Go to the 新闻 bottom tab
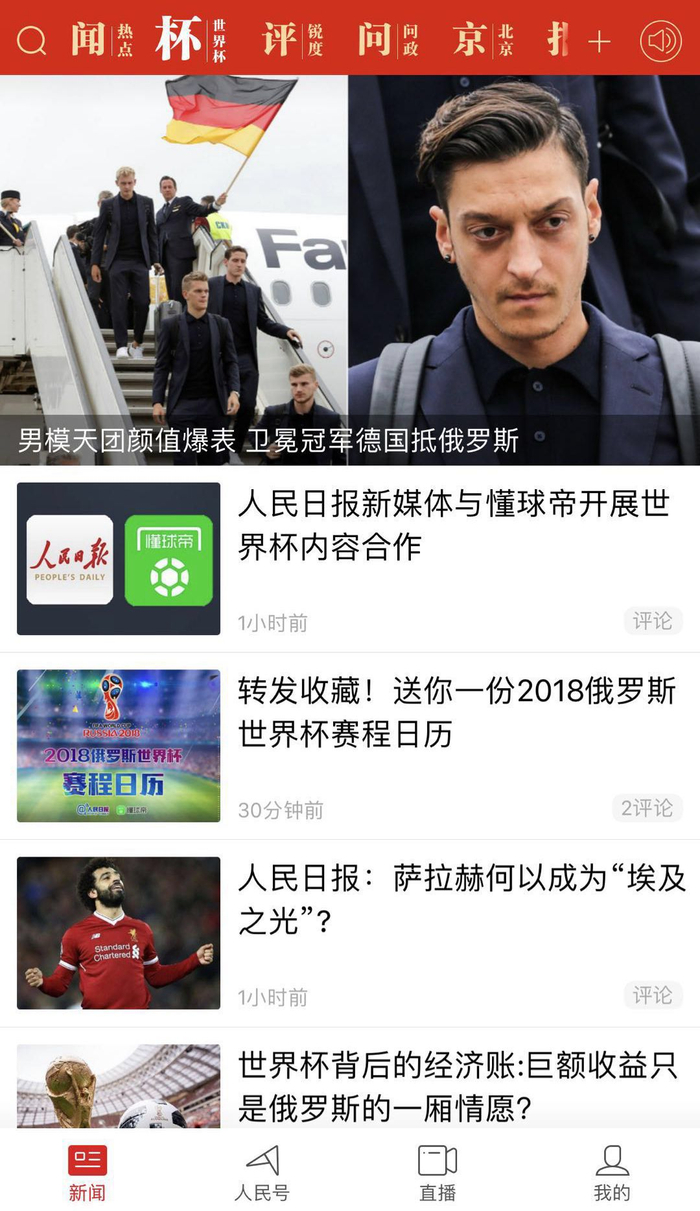The width and height of the screenshot is (700, 1211). tap(87, 1173)
